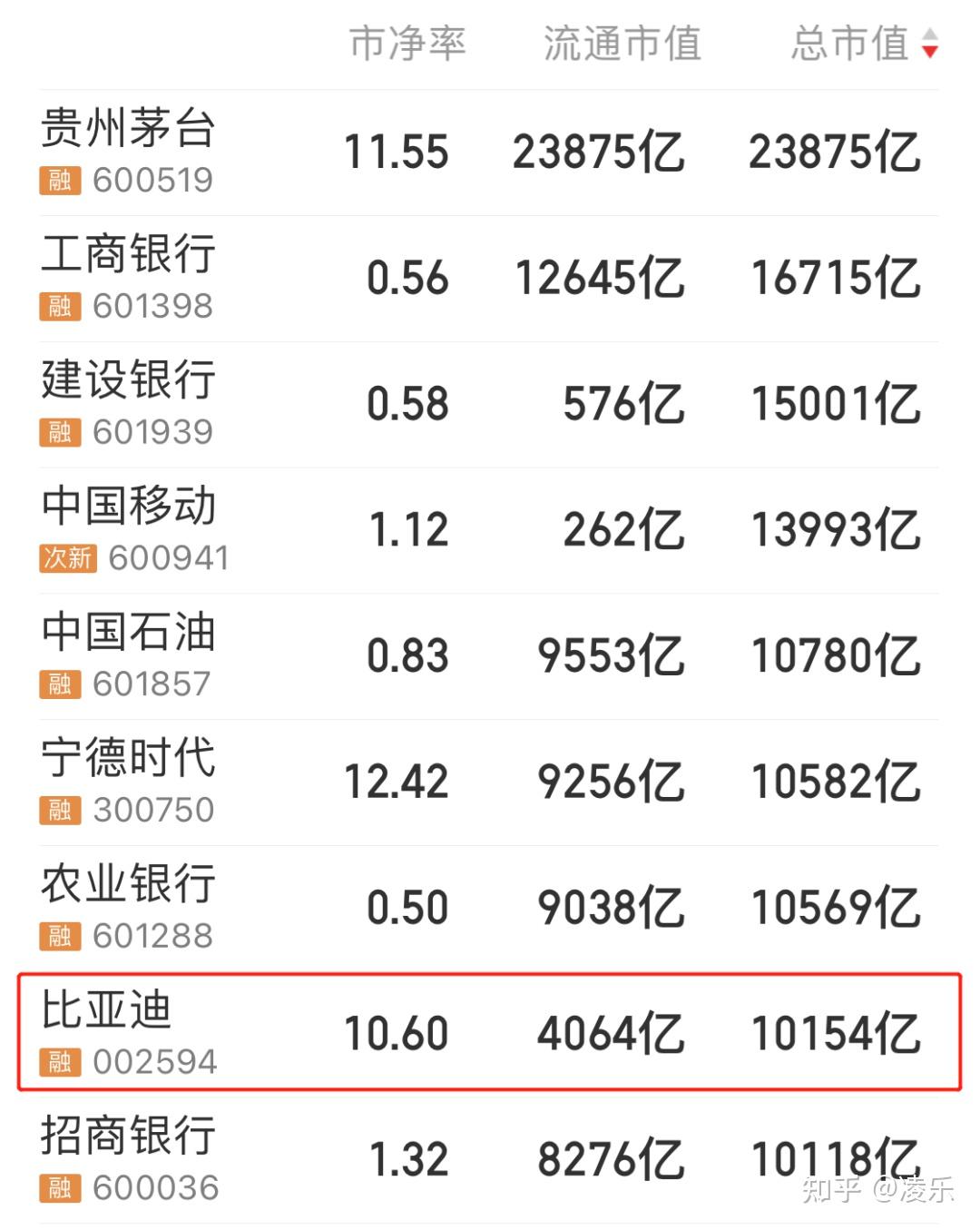Click the 融 badge beside 农业银行
Viewport: 980px width, 1230px height.
coord(58,935)
